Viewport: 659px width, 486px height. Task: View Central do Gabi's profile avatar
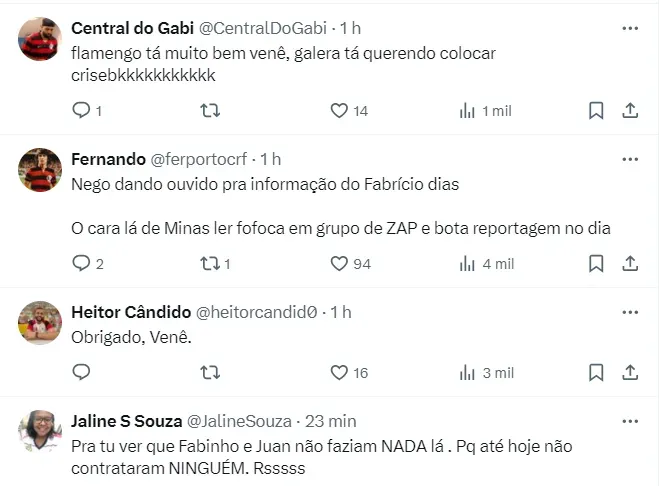pos(40,40)
